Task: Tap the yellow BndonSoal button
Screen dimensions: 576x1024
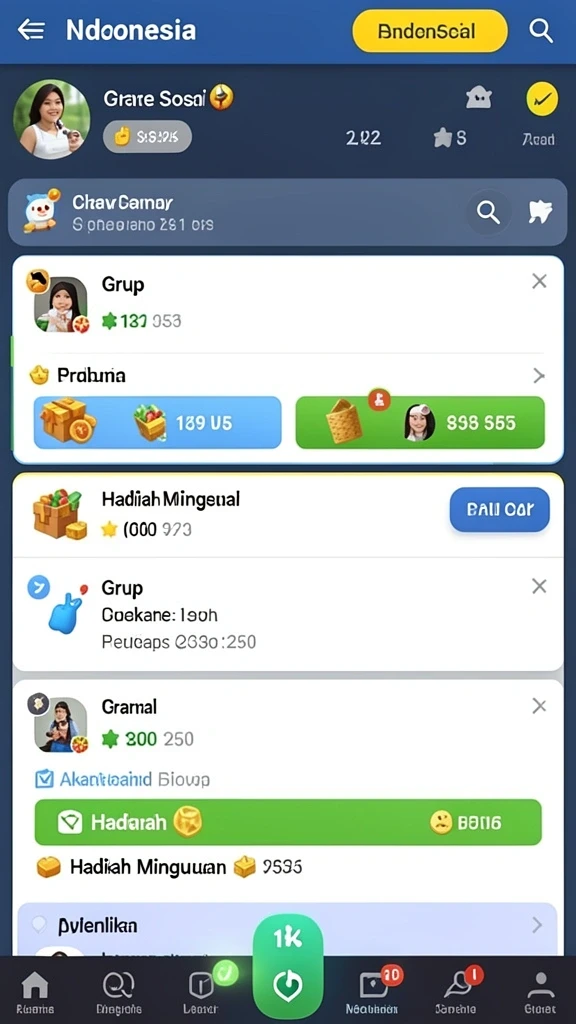Action: point(430,31)
